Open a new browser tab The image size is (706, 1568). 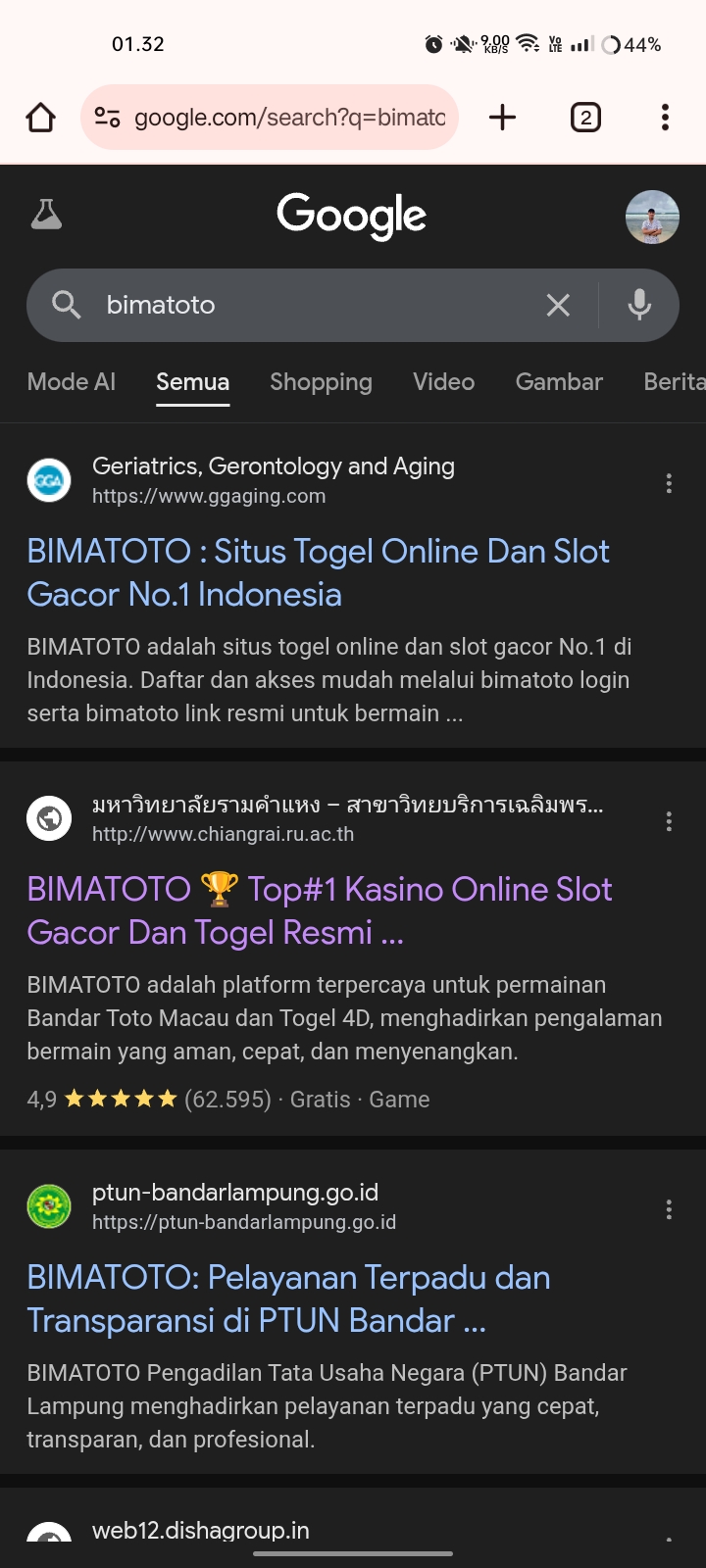point(502,118)
